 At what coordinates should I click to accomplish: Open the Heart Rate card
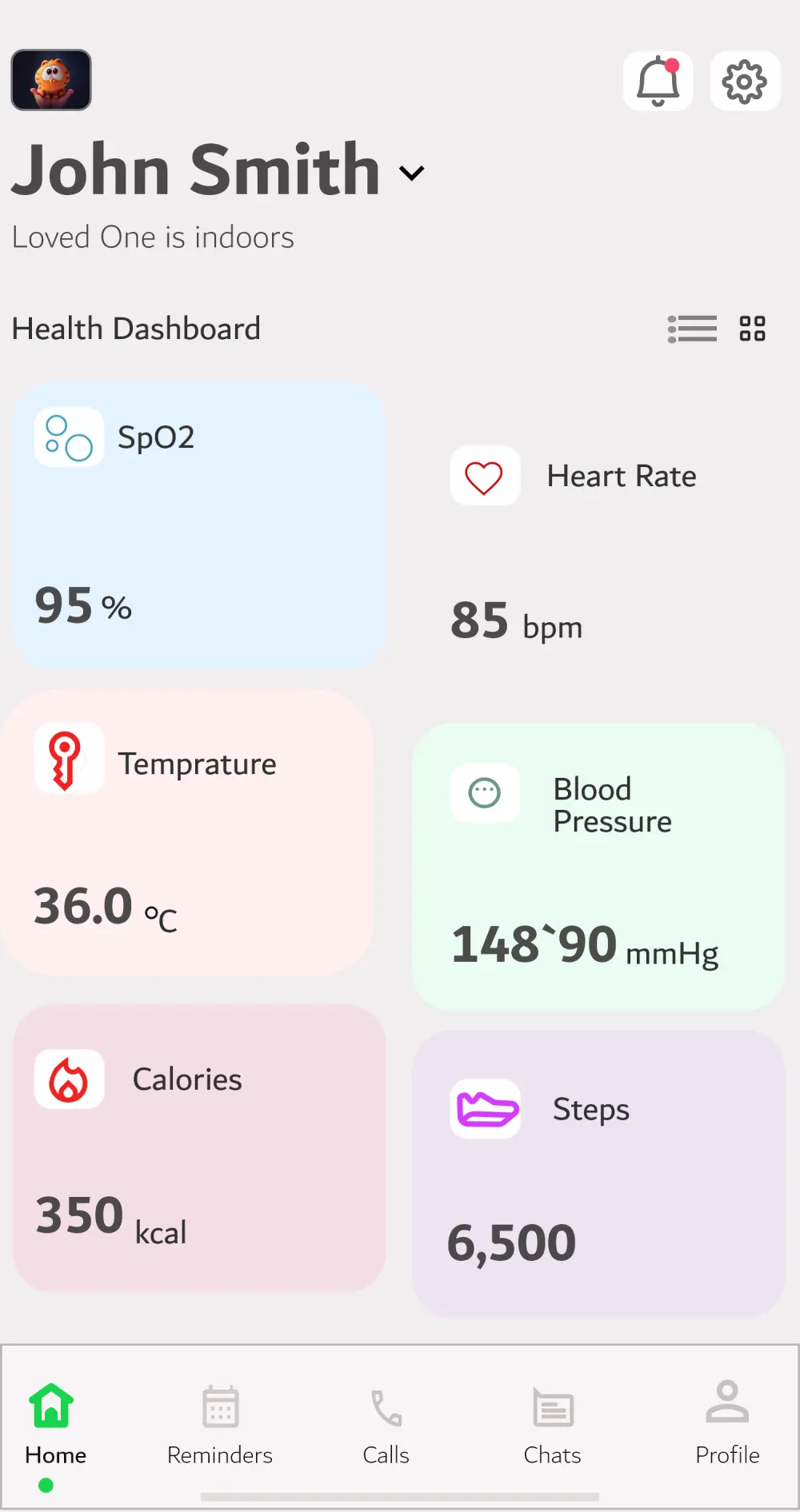coord(598,544)
